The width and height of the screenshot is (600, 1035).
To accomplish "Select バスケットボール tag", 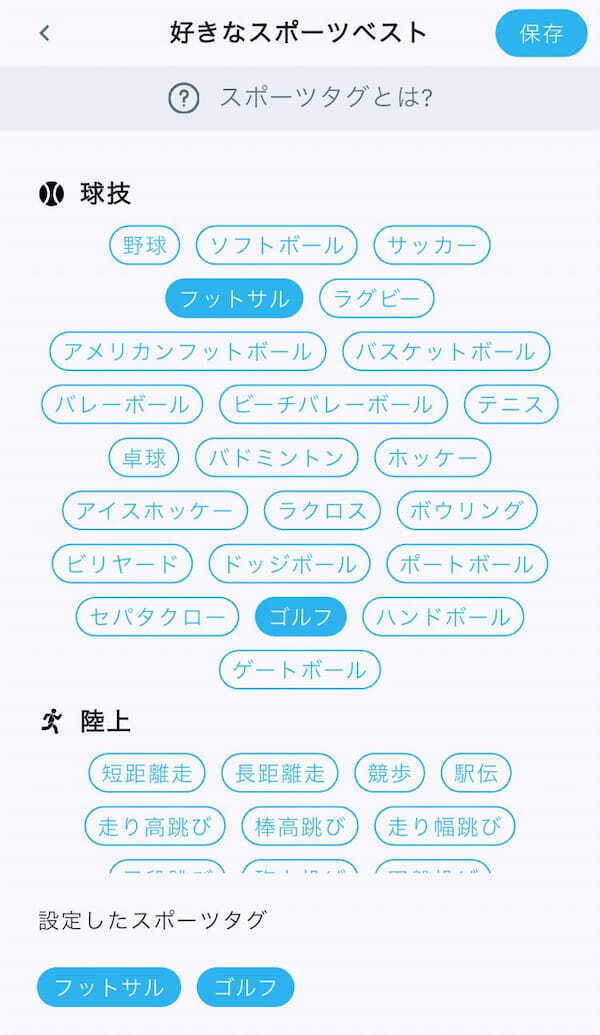I will point(446,351).
